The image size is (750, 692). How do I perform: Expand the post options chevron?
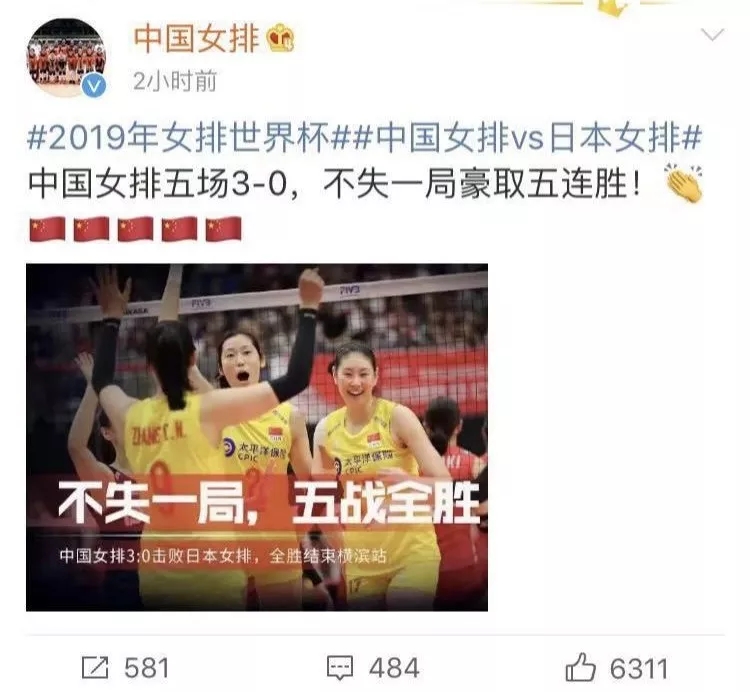point(712,36)
